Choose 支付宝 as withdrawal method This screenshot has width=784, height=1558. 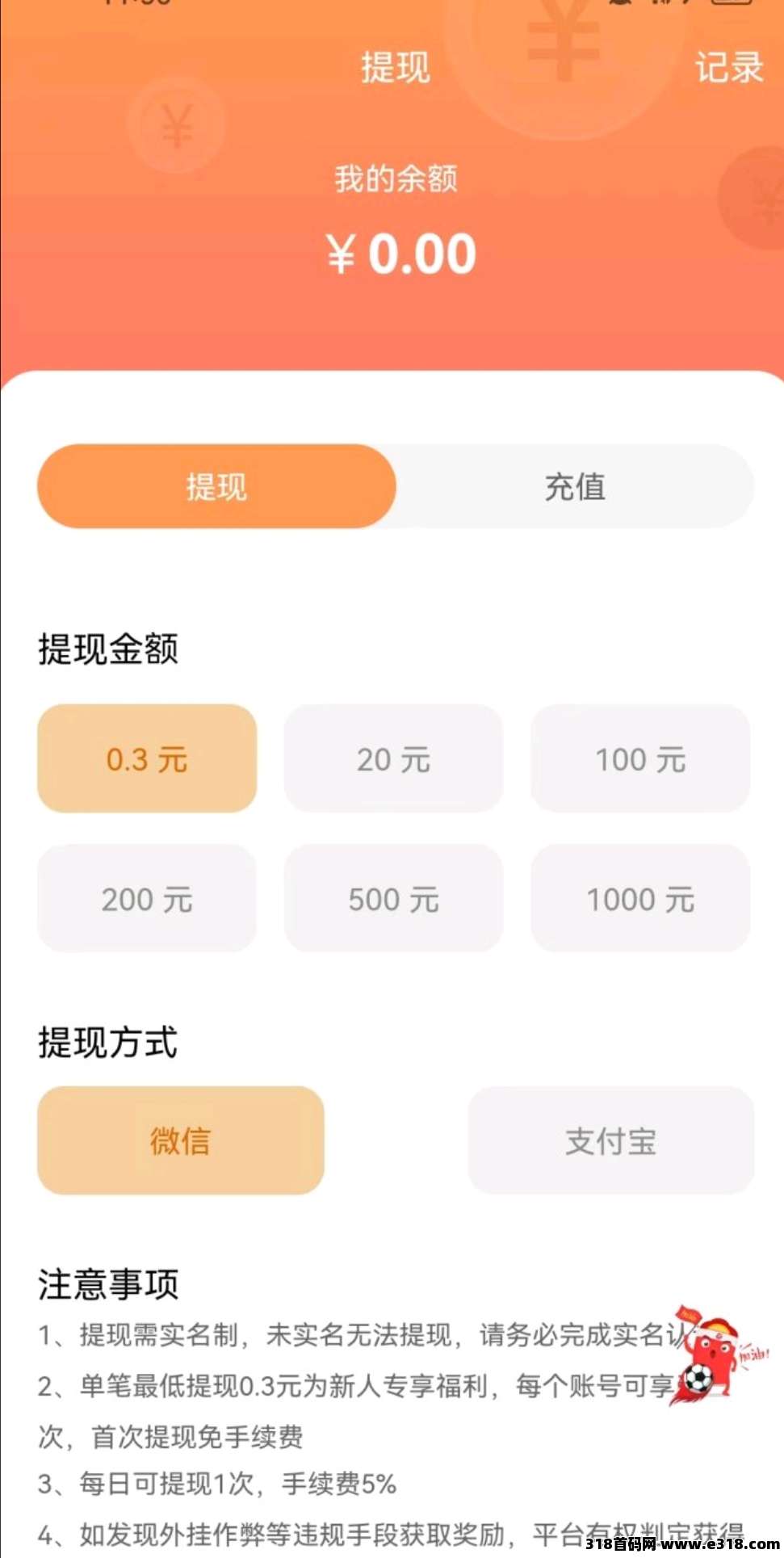click(x=610, y=1140)
